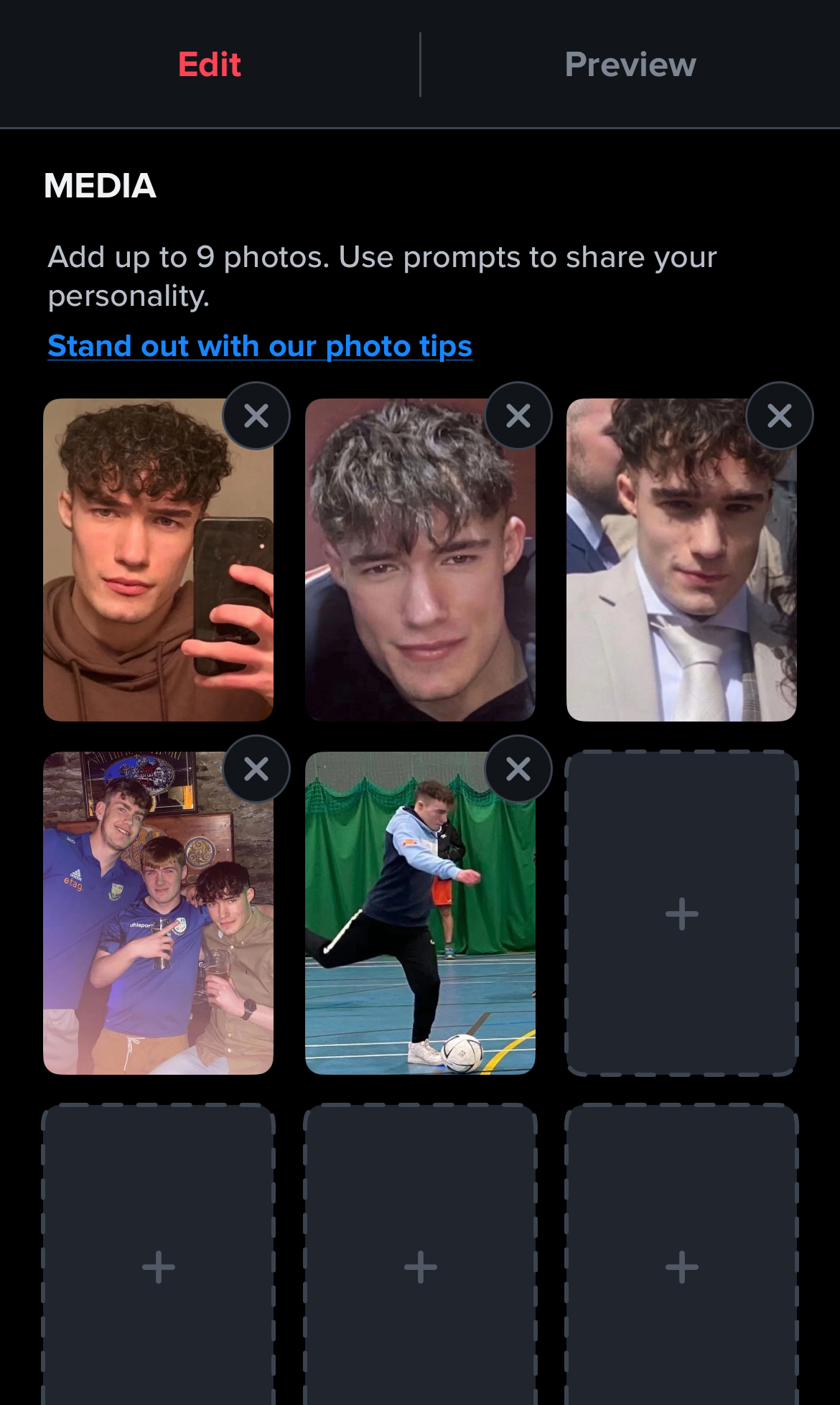840x1405 pixels.
Task: Open 'Stand out with our photo tips' link
Action: click(260, 346)
